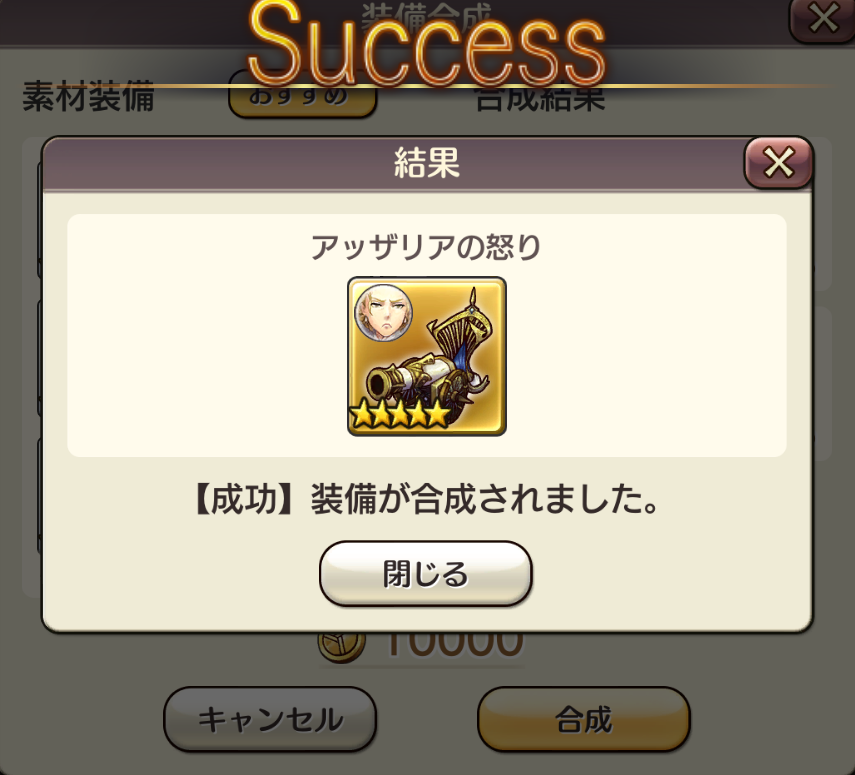This screenshot has height=775, width=855.
Task: Close the 結果 dialog with the X
Action: pos(778,162)
